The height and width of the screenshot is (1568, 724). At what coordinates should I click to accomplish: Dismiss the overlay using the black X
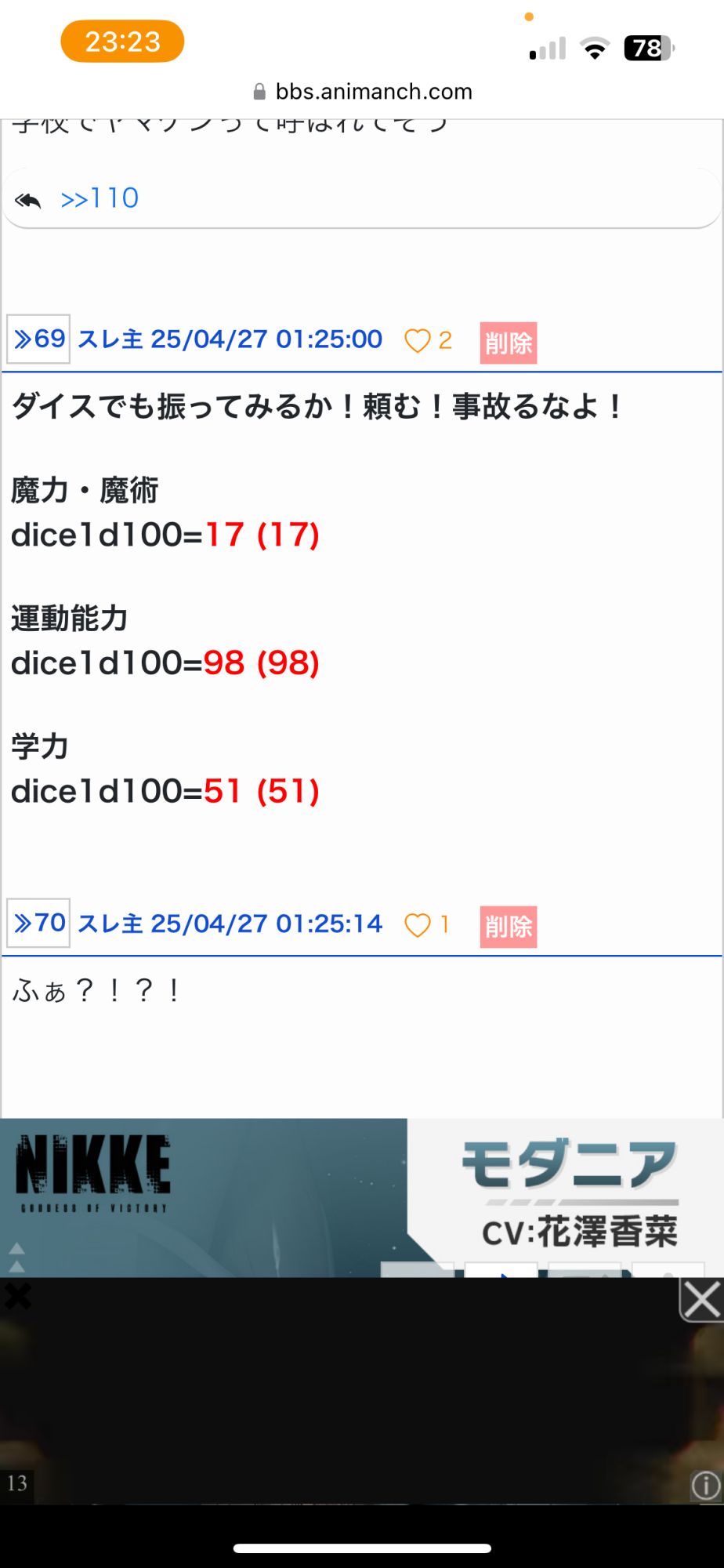tap(17, 1296)
